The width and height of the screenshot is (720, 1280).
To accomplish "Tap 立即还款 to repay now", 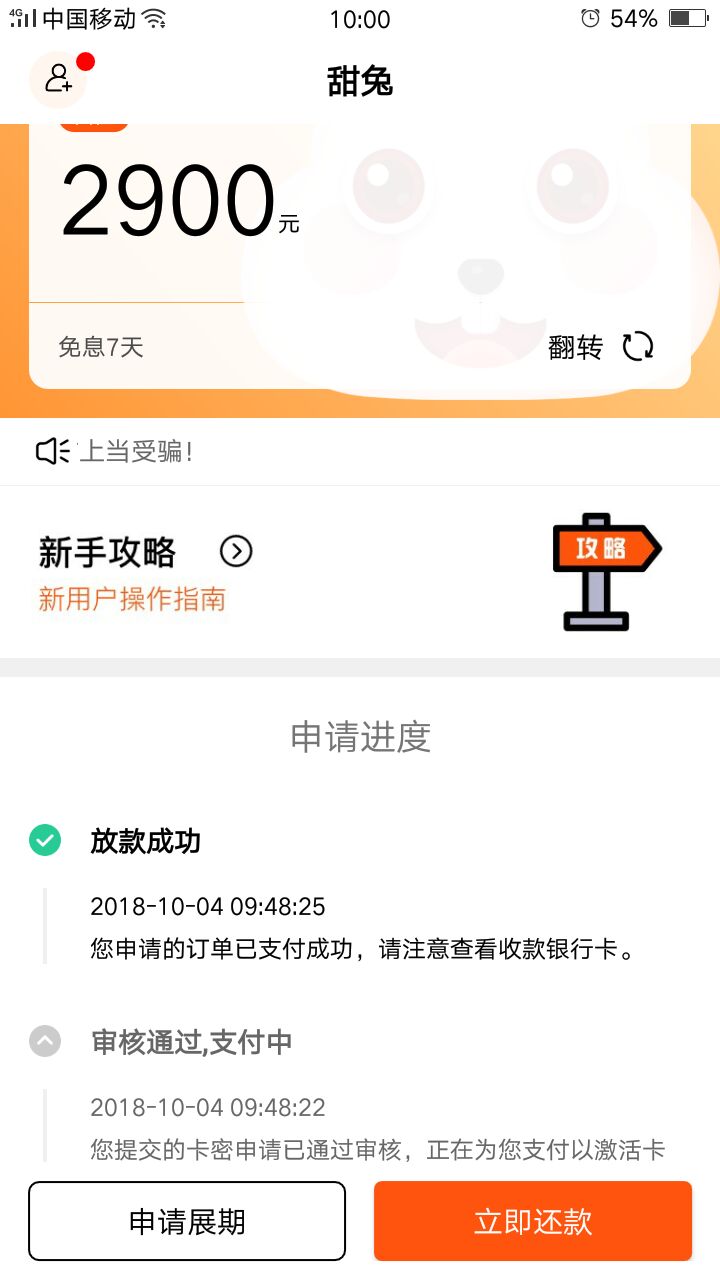I will (533, 1221).
